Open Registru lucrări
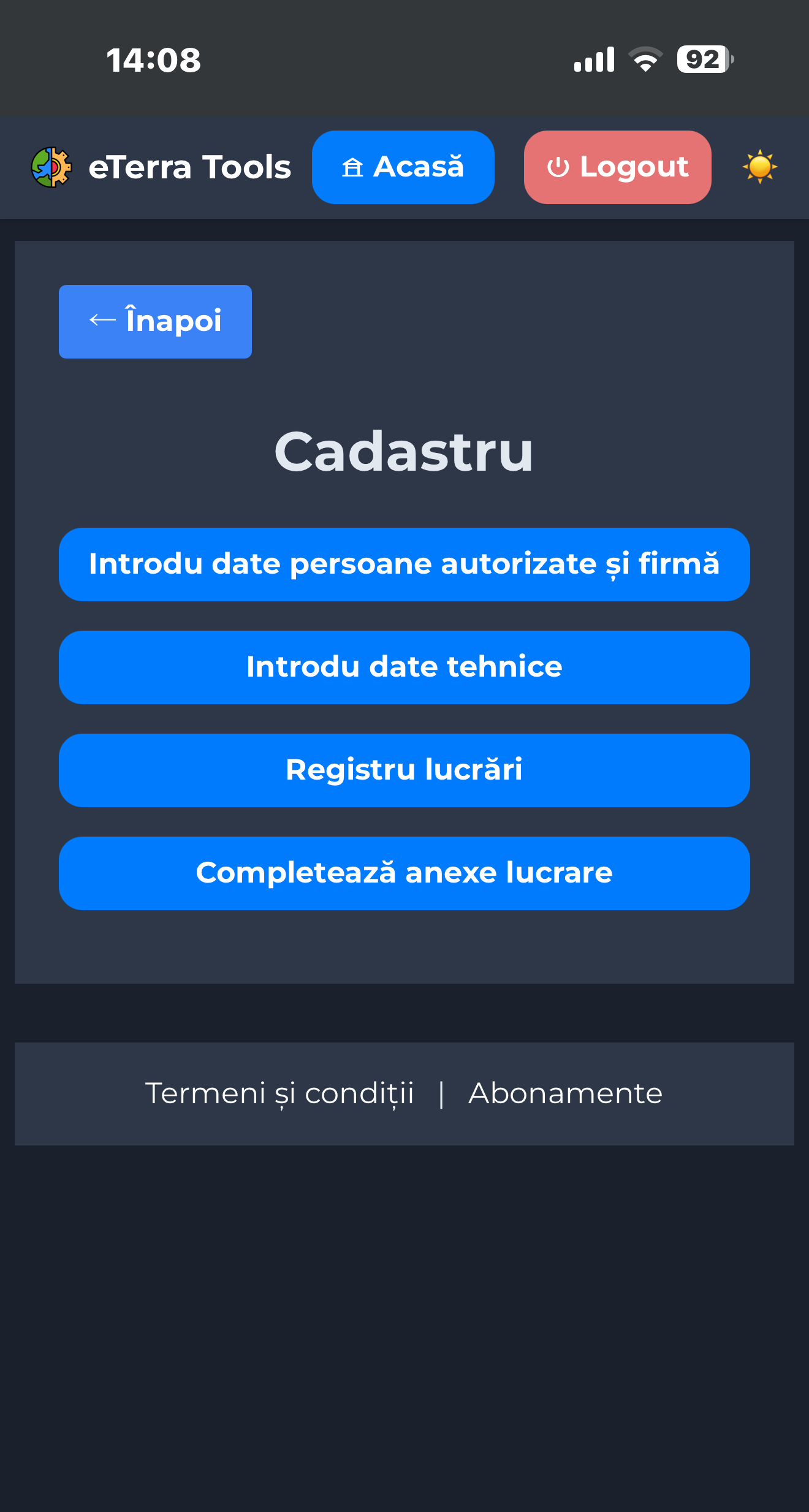 click(x=404, y=770)
